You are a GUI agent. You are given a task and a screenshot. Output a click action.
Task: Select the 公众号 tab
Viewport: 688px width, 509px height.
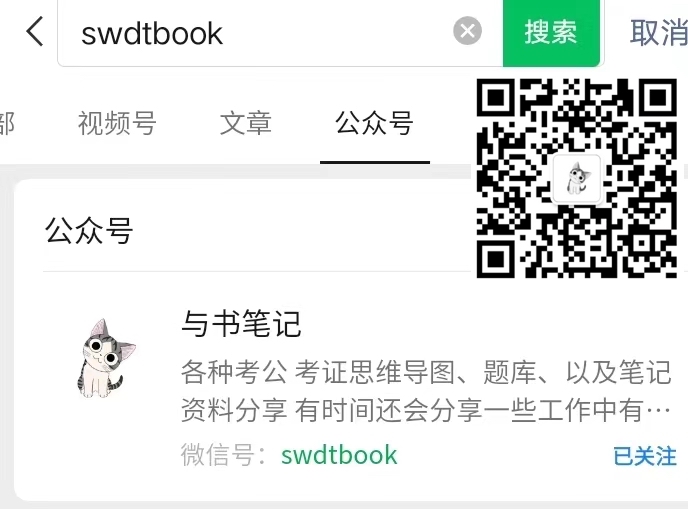(374, 124)
